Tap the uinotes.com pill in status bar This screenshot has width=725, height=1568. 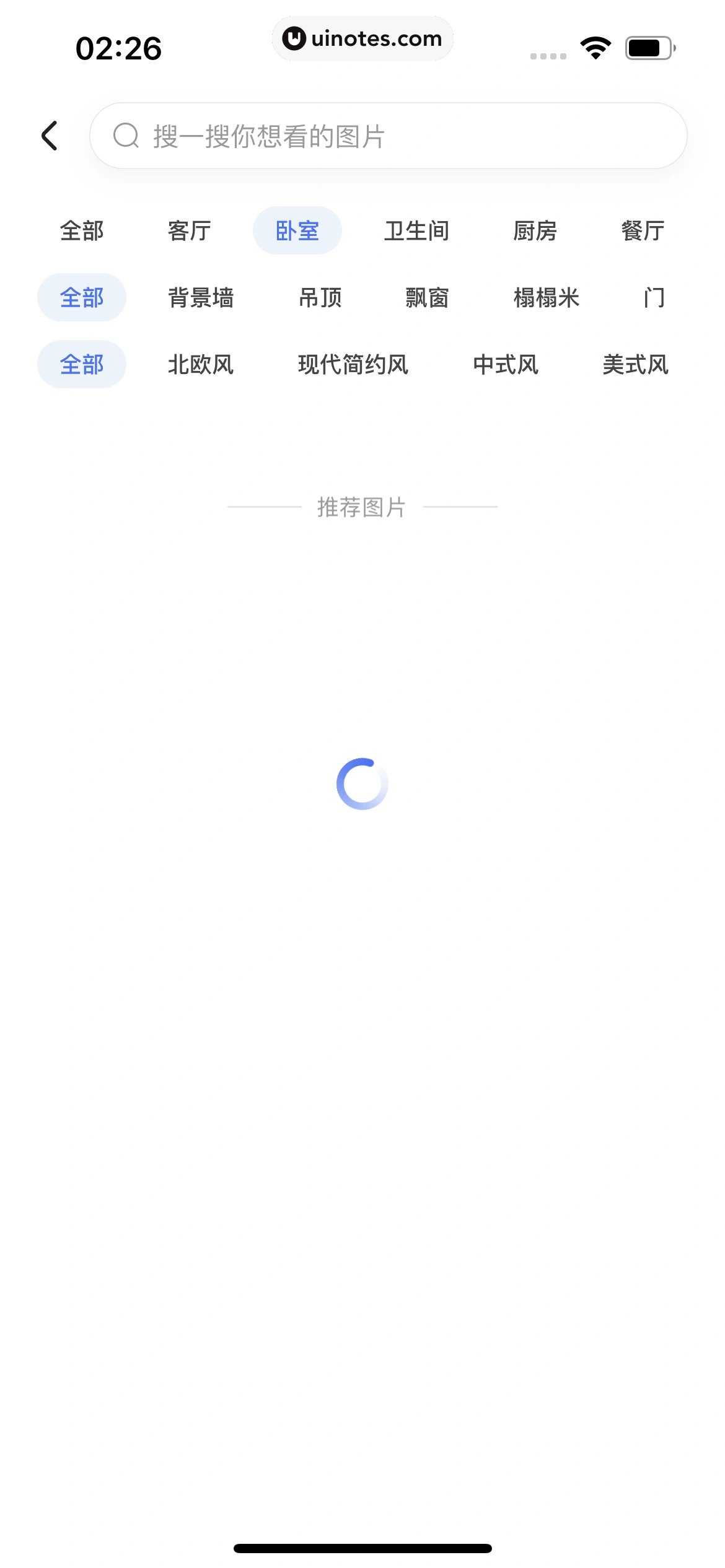pos(363,38)
